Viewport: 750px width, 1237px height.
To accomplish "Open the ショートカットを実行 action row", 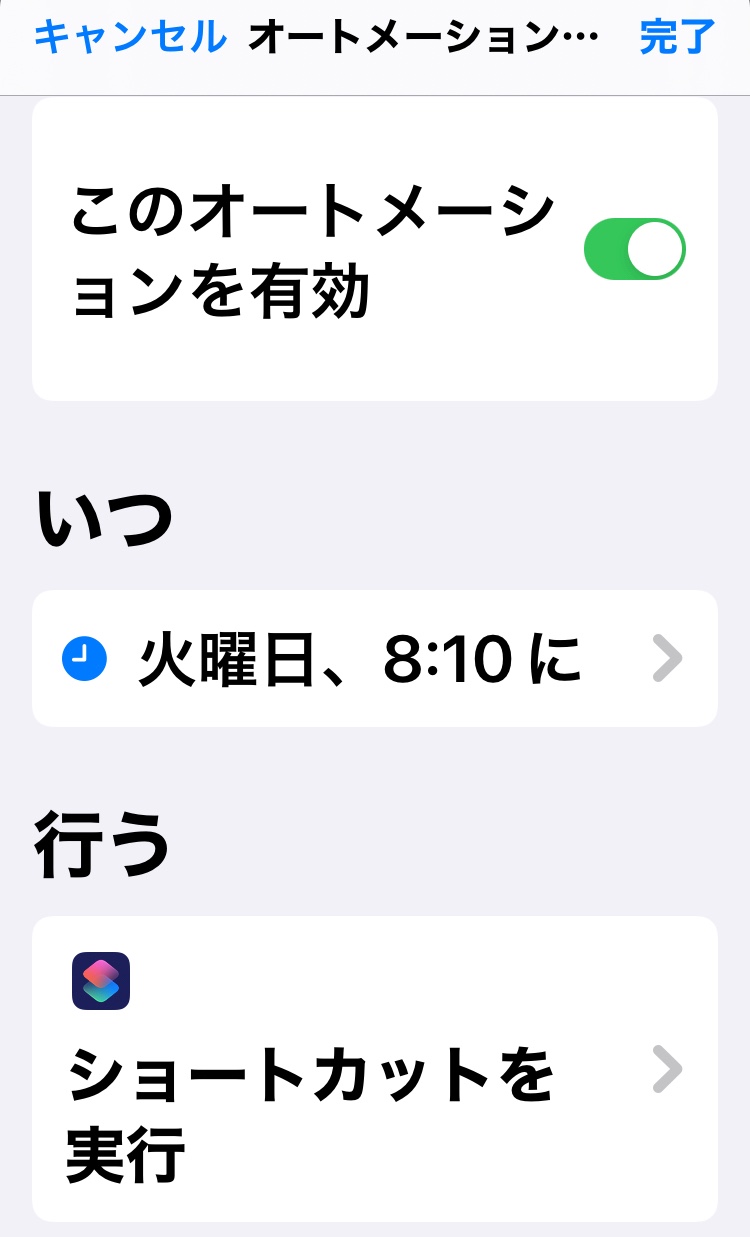I will 374,1068.
